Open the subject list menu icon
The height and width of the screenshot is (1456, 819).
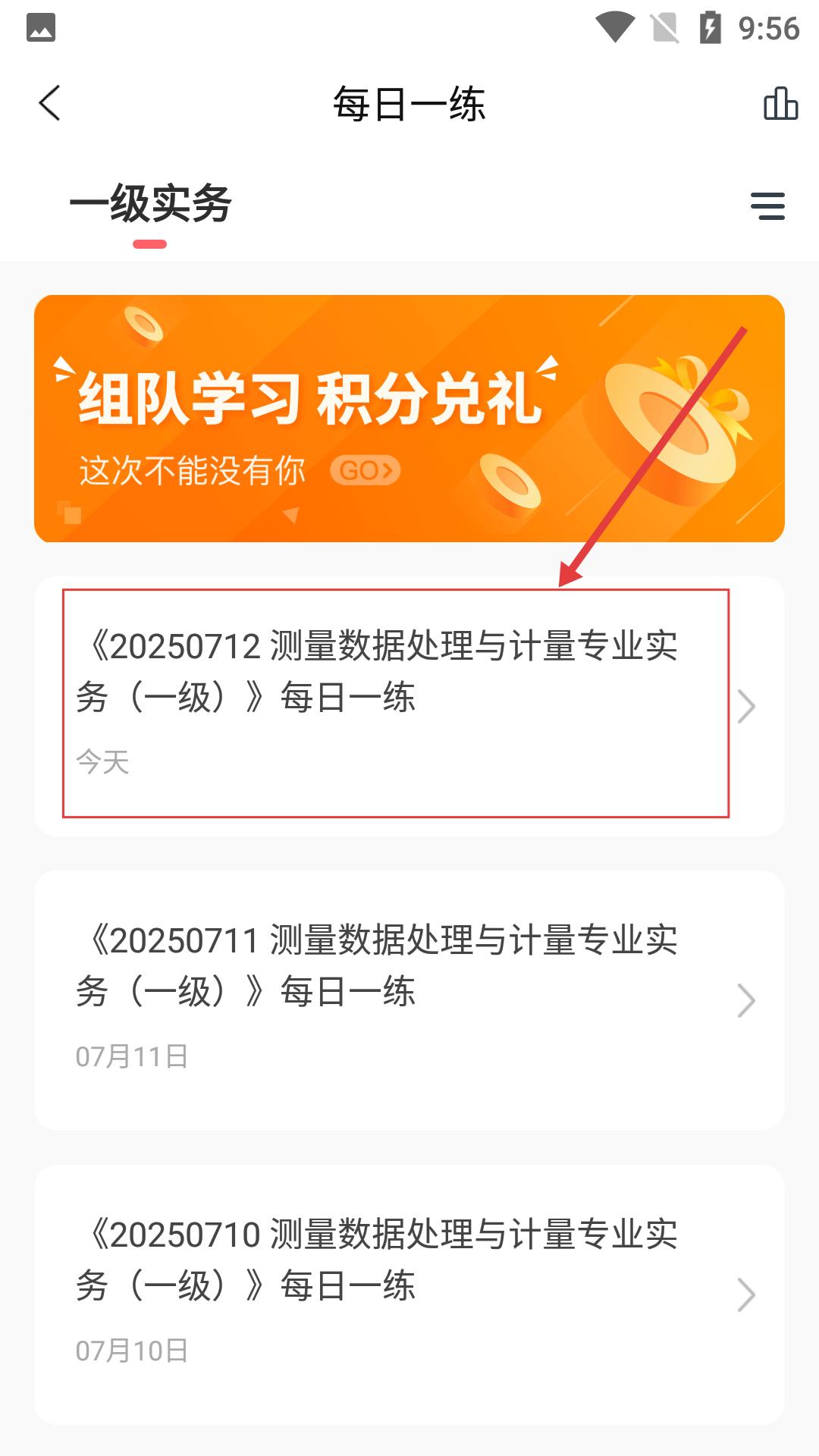coord(767,206)
